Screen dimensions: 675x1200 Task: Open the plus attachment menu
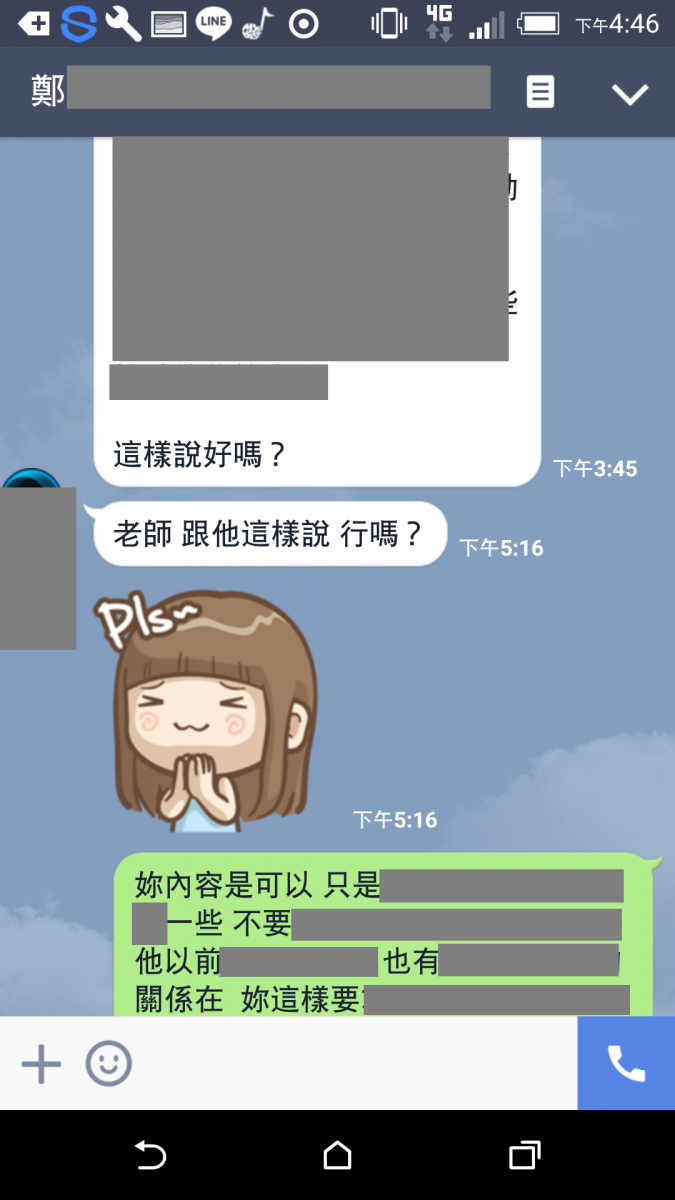pyautogui.click(x=41, y=1064)
